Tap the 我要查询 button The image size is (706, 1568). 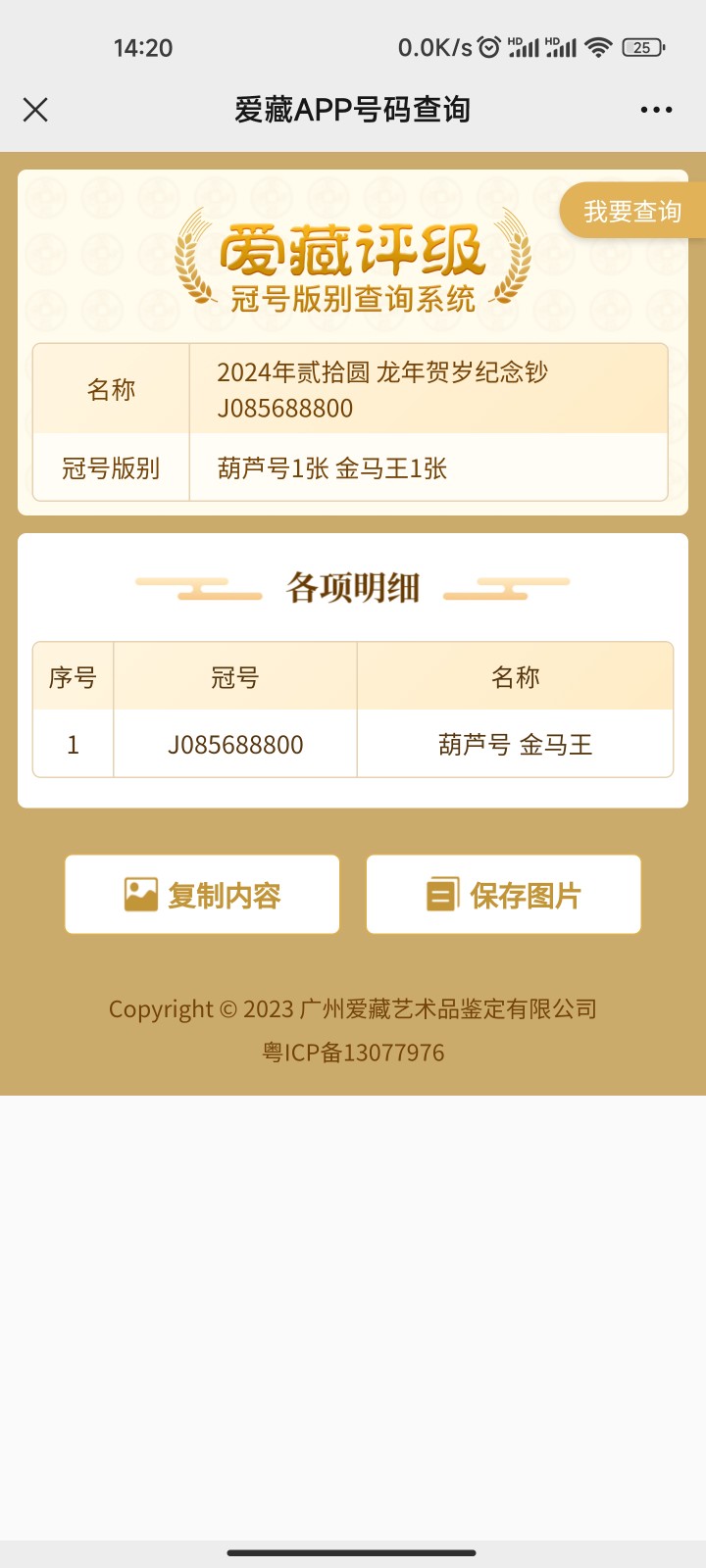[x=632, y=211]
